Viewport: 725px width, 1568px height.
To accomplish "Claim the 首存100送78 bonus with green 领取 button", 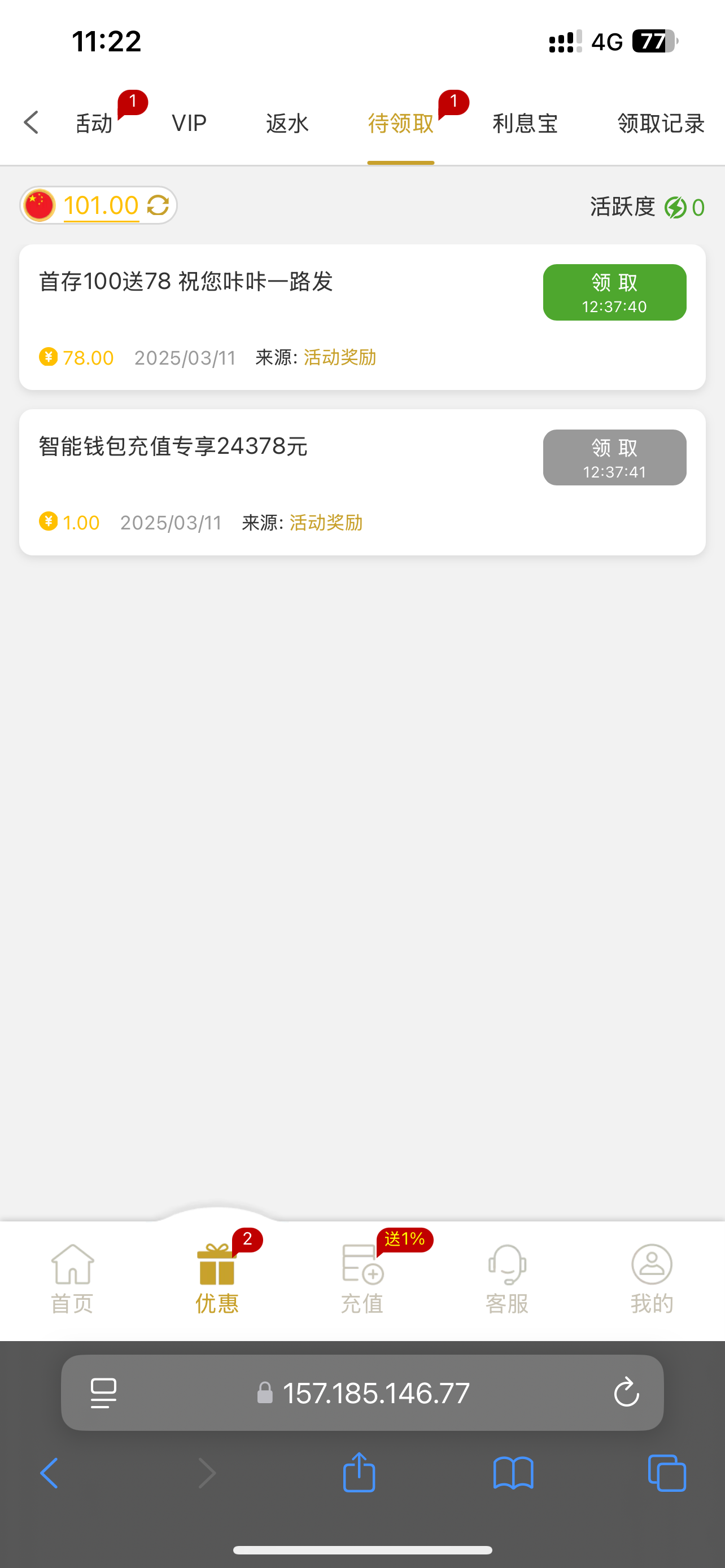I will pyautogui.click(x=614, y=292).
